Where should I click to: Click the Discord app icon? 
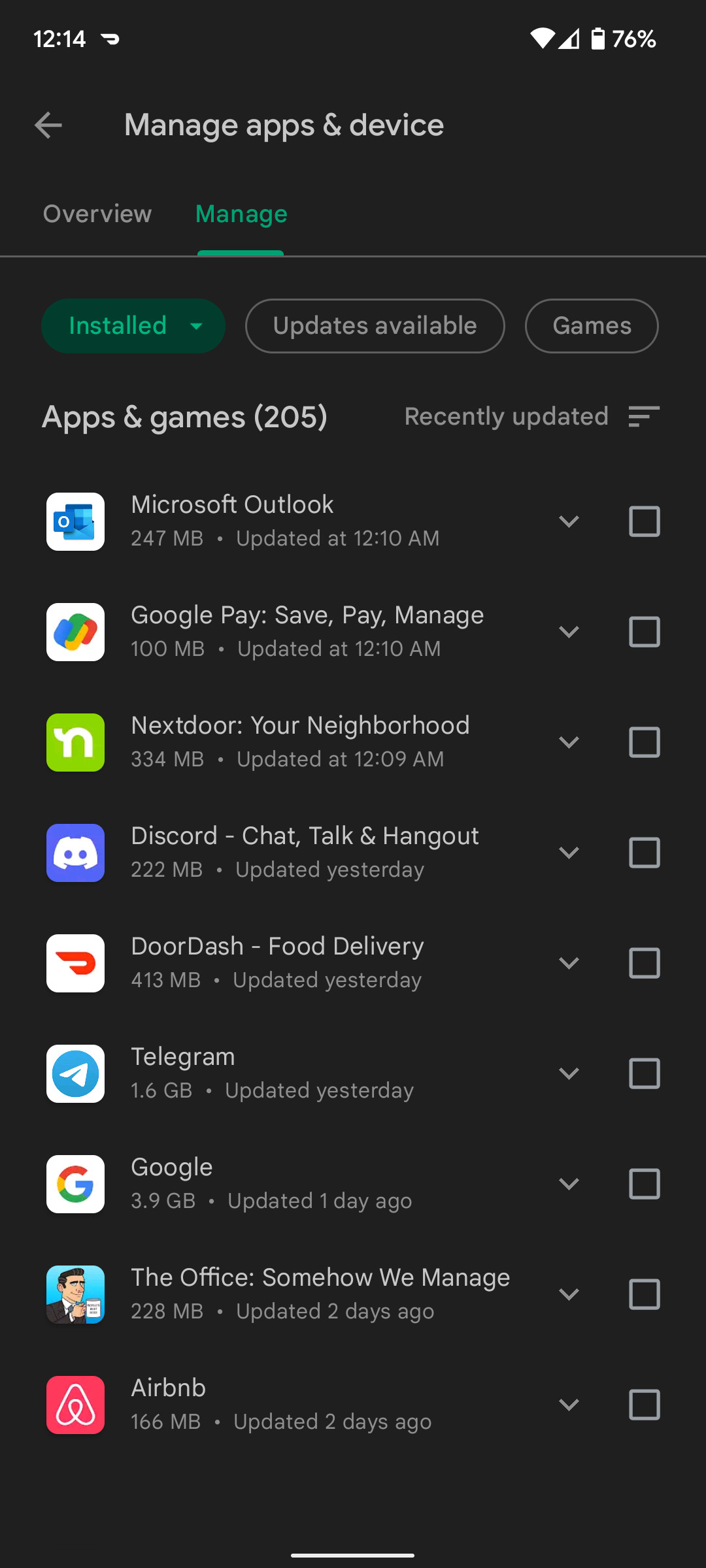tap(75, 853)
